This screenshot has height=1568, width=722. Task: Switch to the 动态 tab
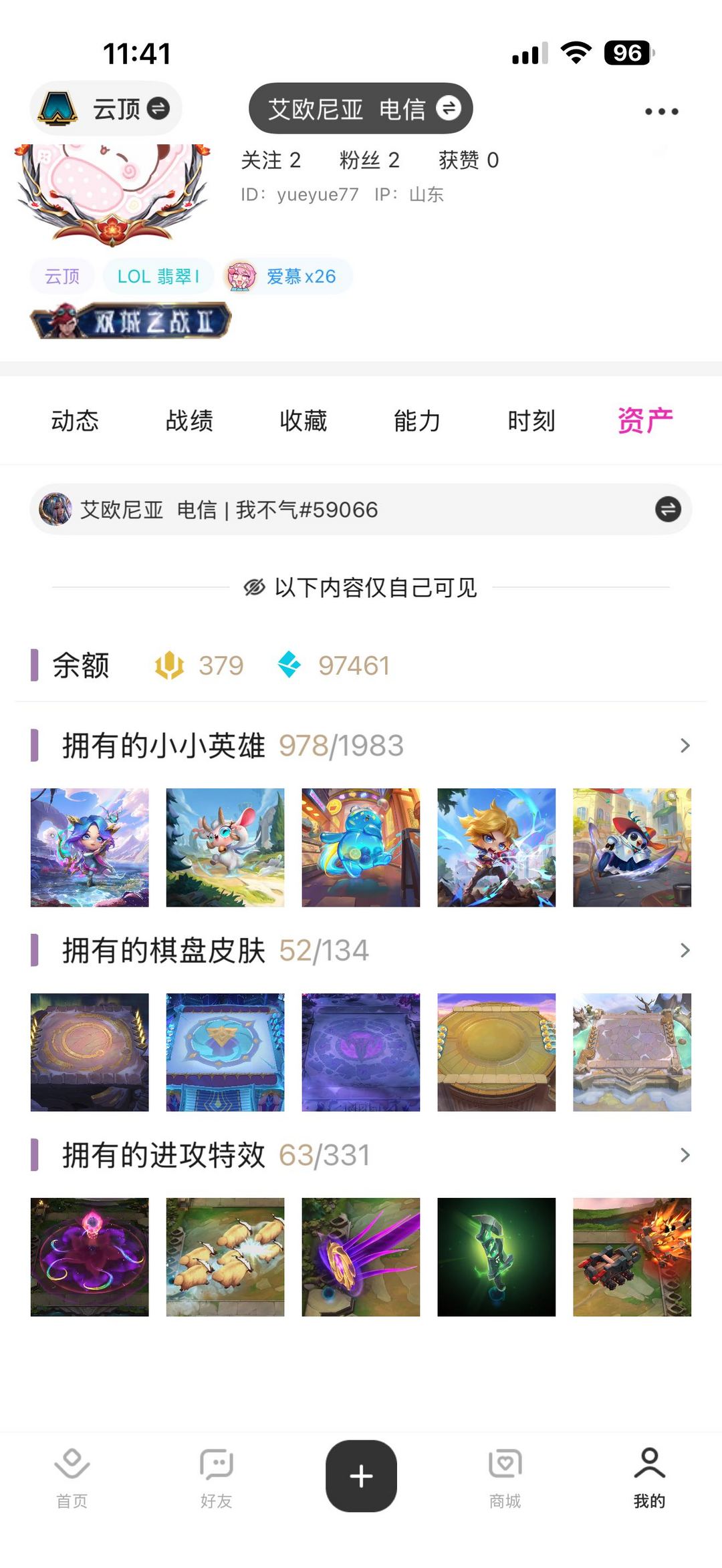[x=75, y=421]
